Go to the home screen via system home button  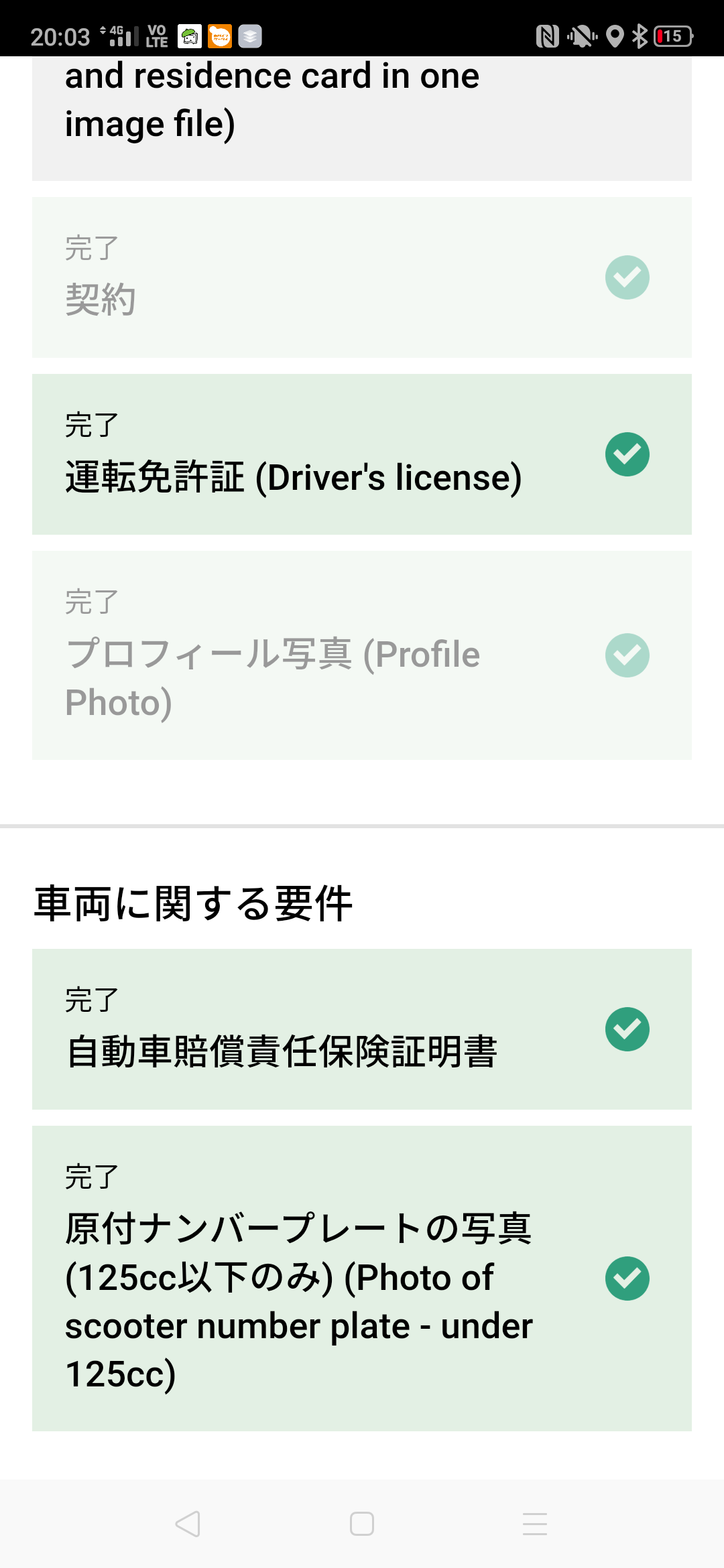[x=362, y=1524]
